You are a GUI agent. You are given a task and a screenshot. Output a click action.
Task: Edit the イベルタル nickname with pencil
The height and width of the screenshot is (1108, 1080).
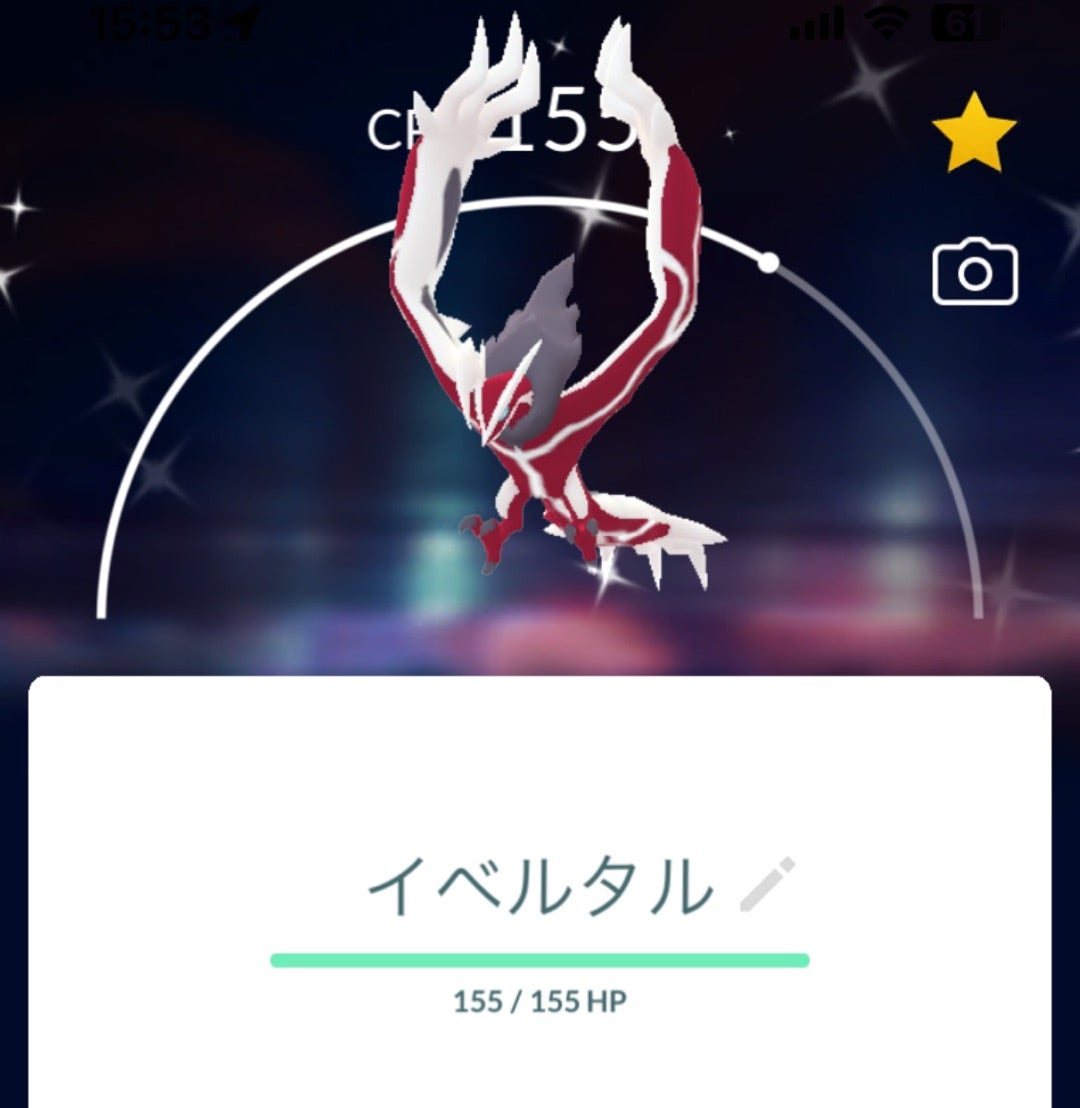tap(767, 884)
